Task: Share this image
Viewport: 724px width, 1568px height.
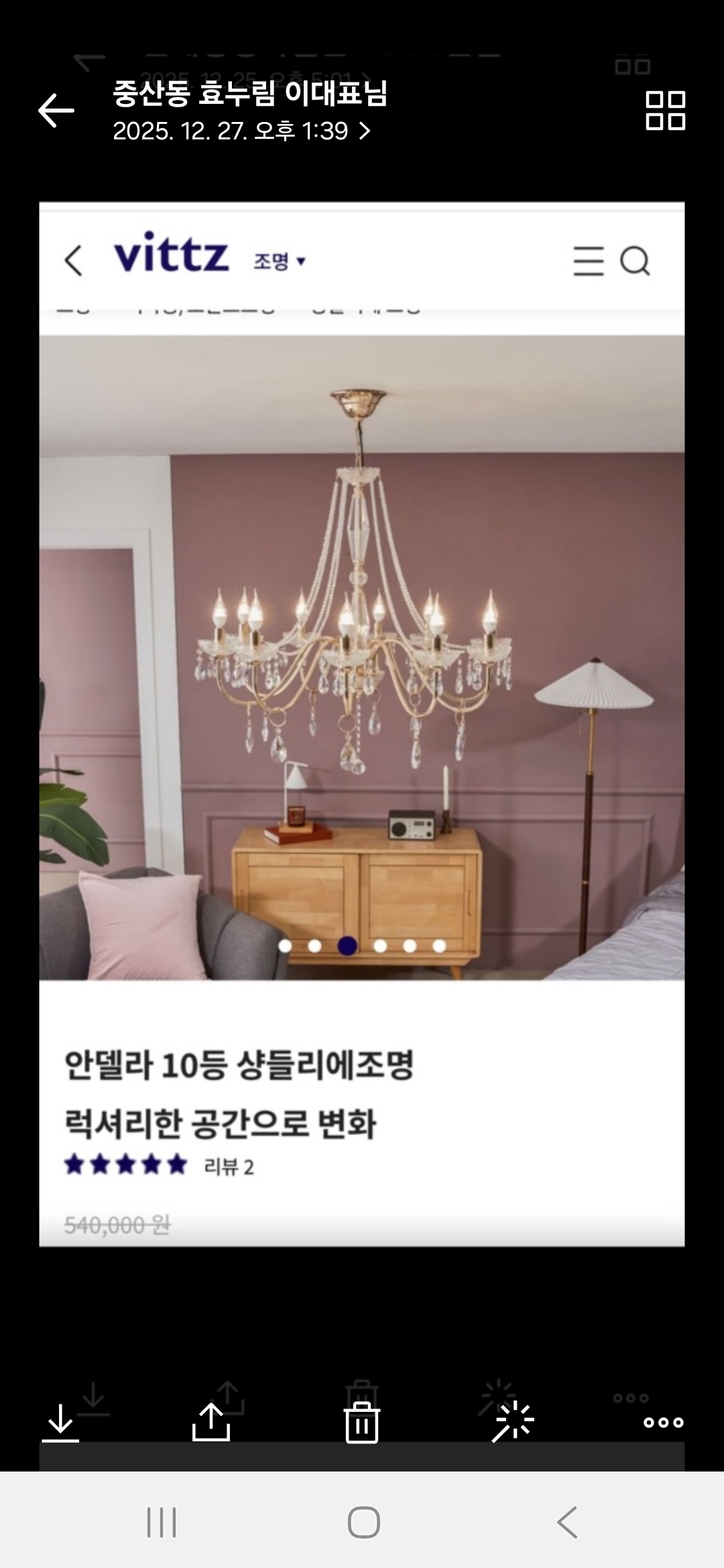Action: 211,1422
